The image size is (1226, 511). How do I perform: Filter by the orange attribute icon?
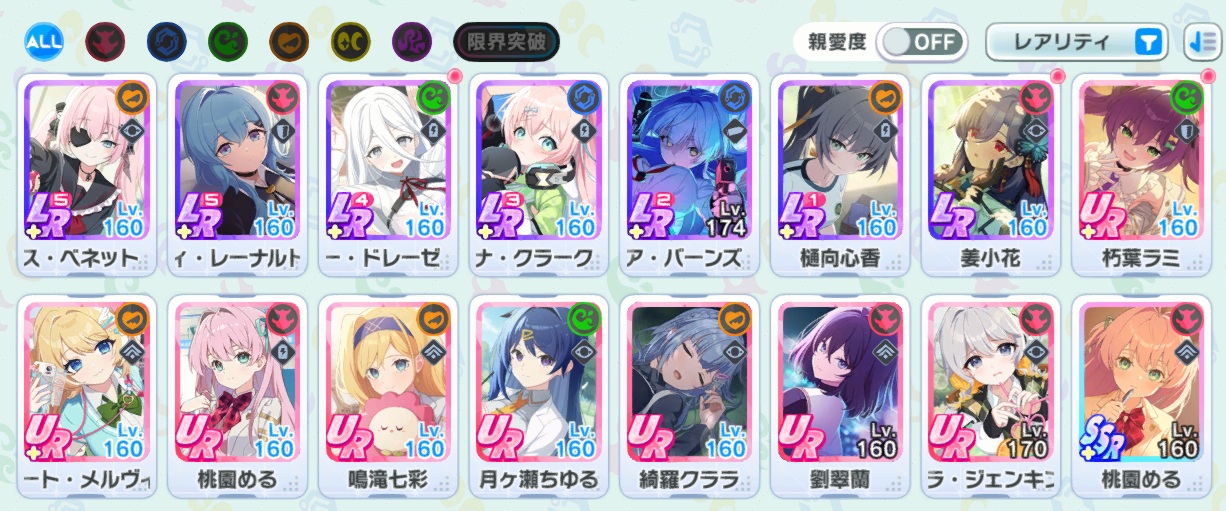289,41
